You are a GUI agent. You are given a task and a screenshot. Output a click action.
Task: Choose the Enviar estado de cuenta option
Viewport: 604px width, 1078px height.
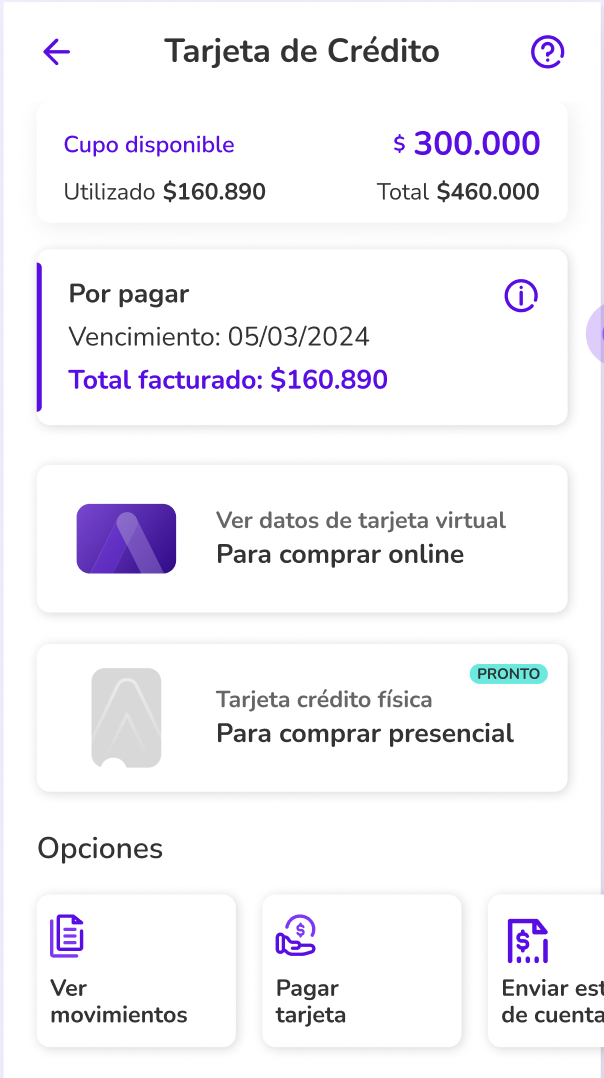click(546, 970)
